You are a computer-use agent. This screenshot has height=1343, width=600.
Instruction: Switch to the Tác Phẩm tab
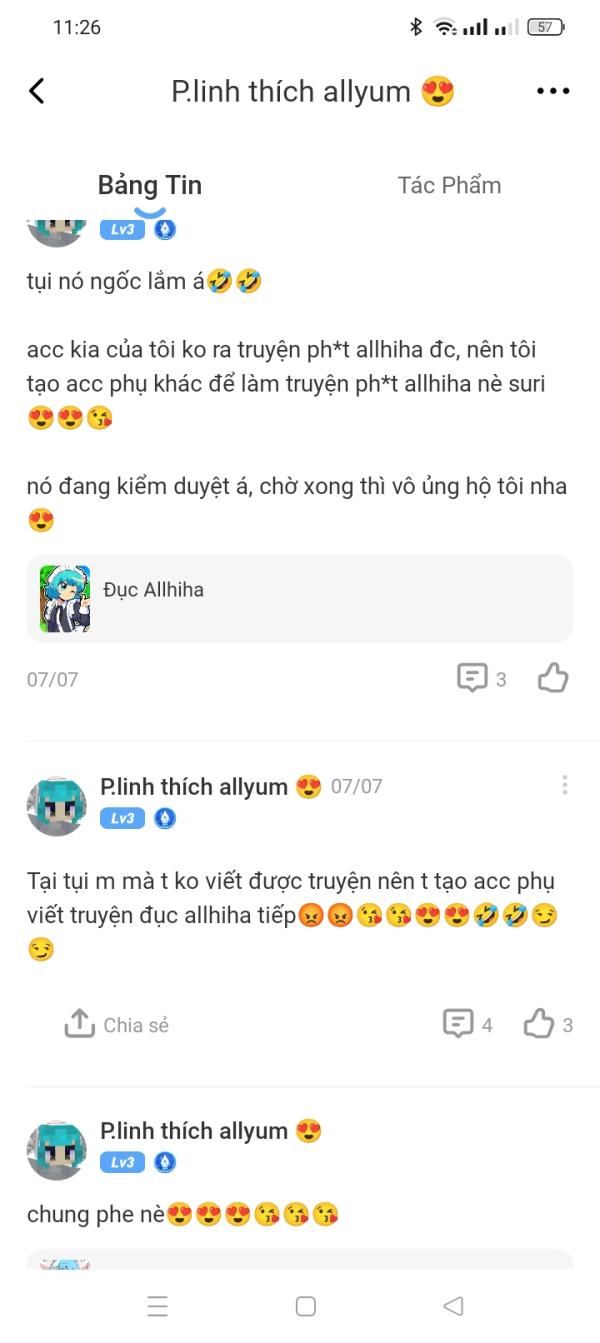449,185
